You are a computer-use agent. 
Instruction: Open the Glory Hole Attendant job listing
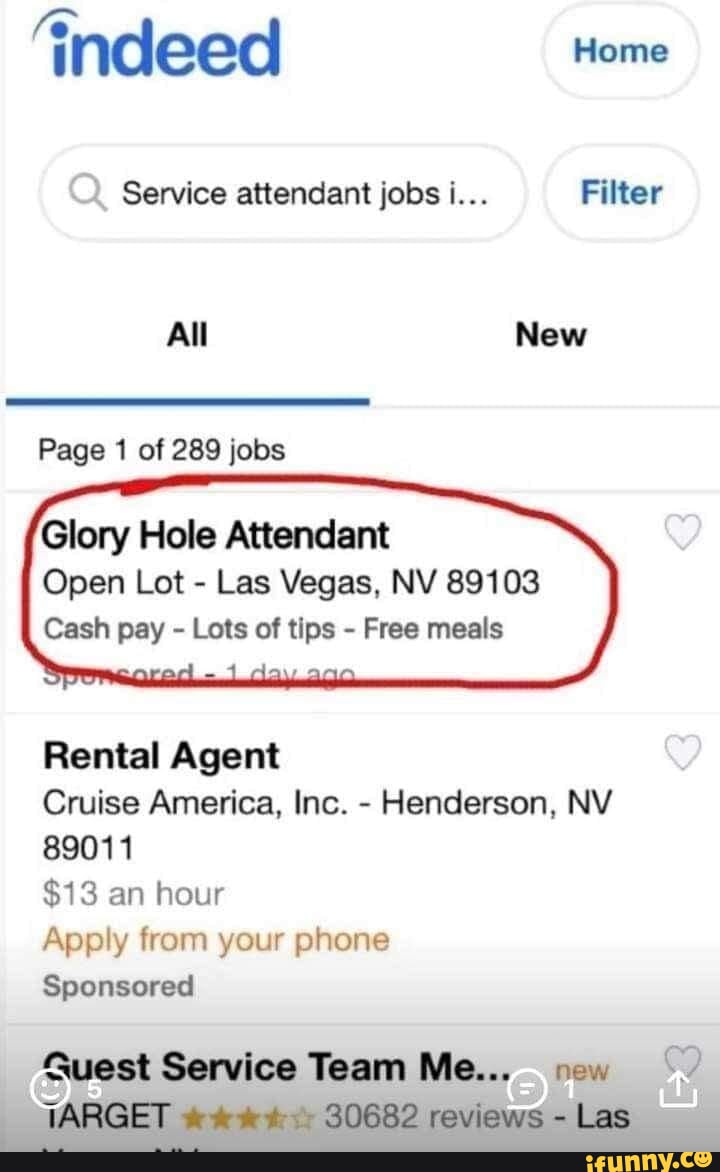pyautogui.click(x=216, y=537)
